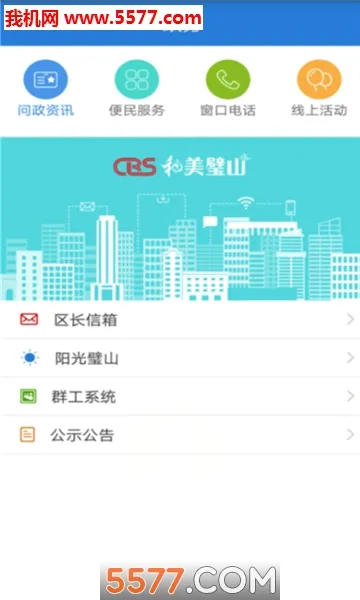Open the 公示公告 announcements row
360x600 pixels.
tap(180, 435)
